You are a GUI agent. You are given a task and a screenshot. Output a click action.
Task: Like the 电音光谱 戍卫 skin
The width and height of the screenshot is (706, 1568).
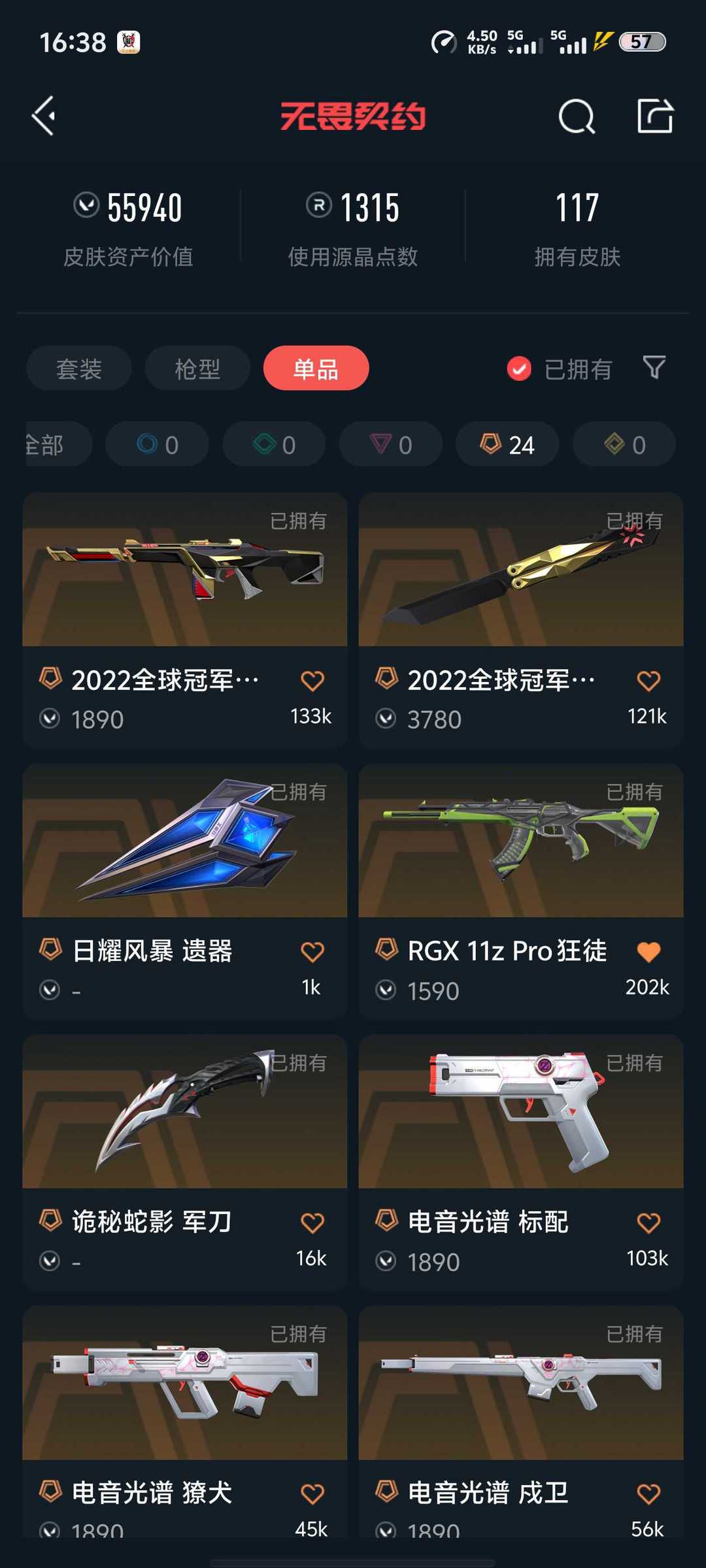648,1494
